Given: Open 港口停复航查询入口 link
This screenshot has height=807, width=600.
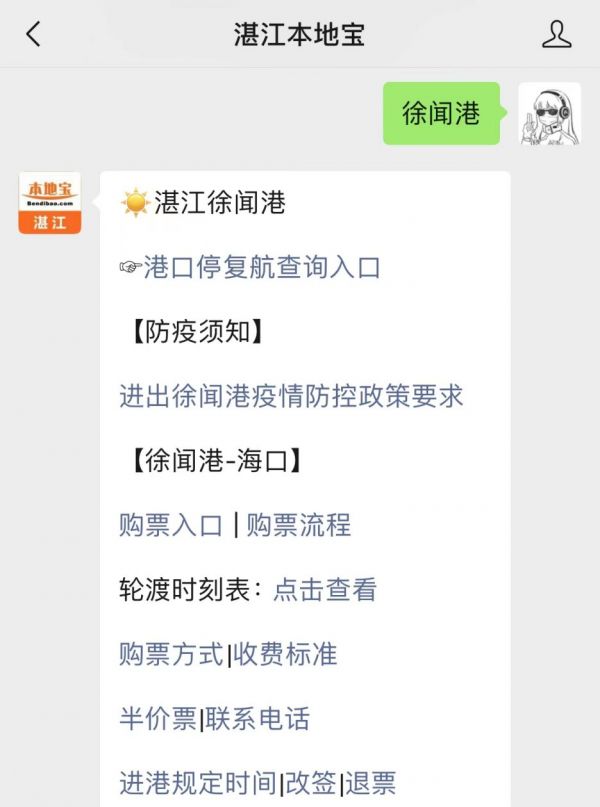Looking at the screenshot, I should 261,267.
